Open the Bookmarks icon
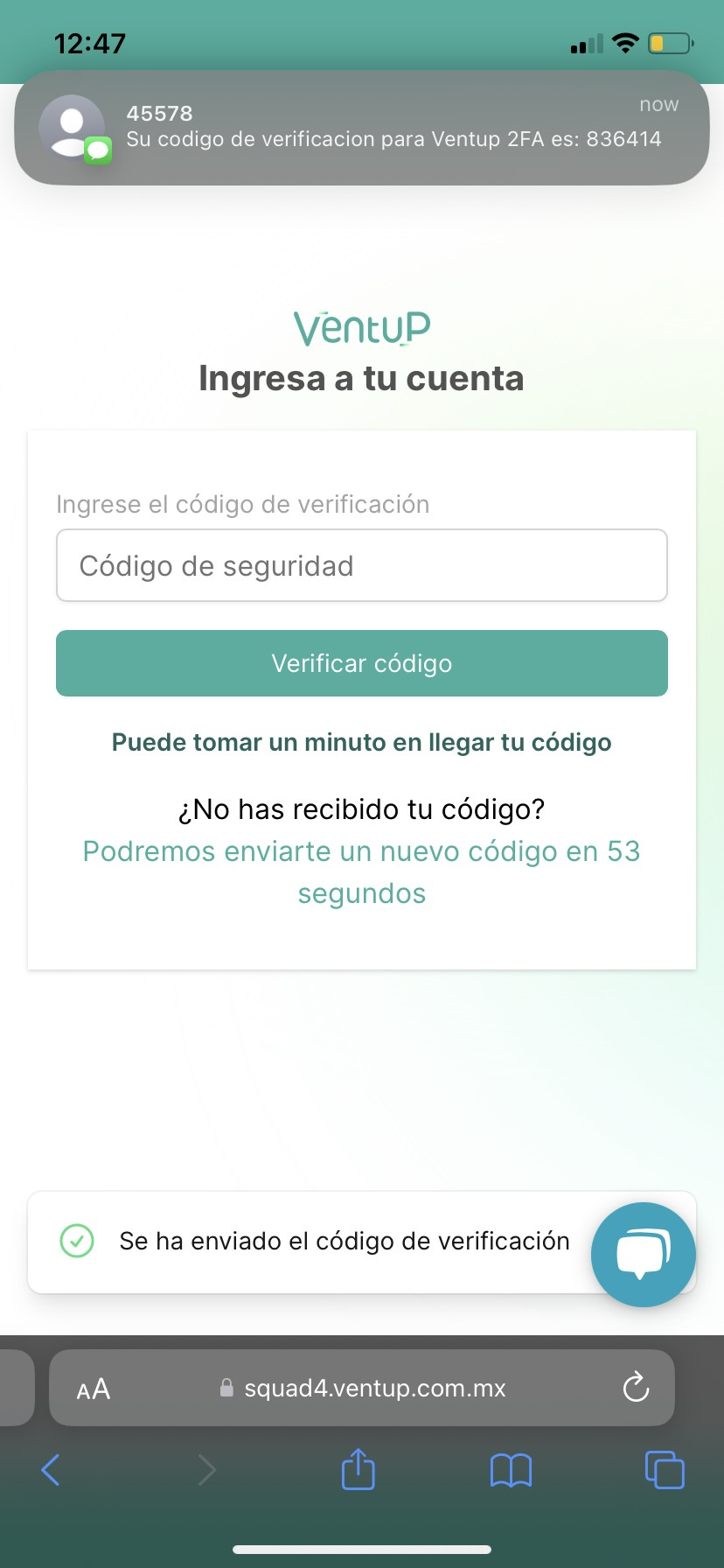Image resolution: width=724 pixels, height=1568 pixels. point(511,1470)
